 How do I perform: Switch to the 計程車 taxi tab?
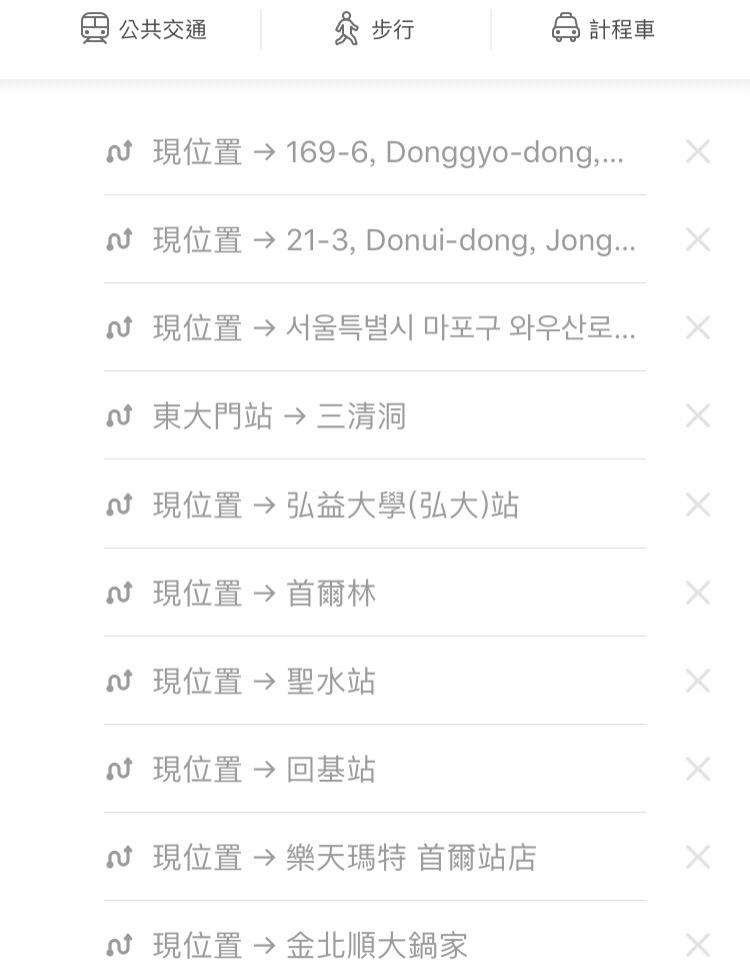[x=604, y=29]
